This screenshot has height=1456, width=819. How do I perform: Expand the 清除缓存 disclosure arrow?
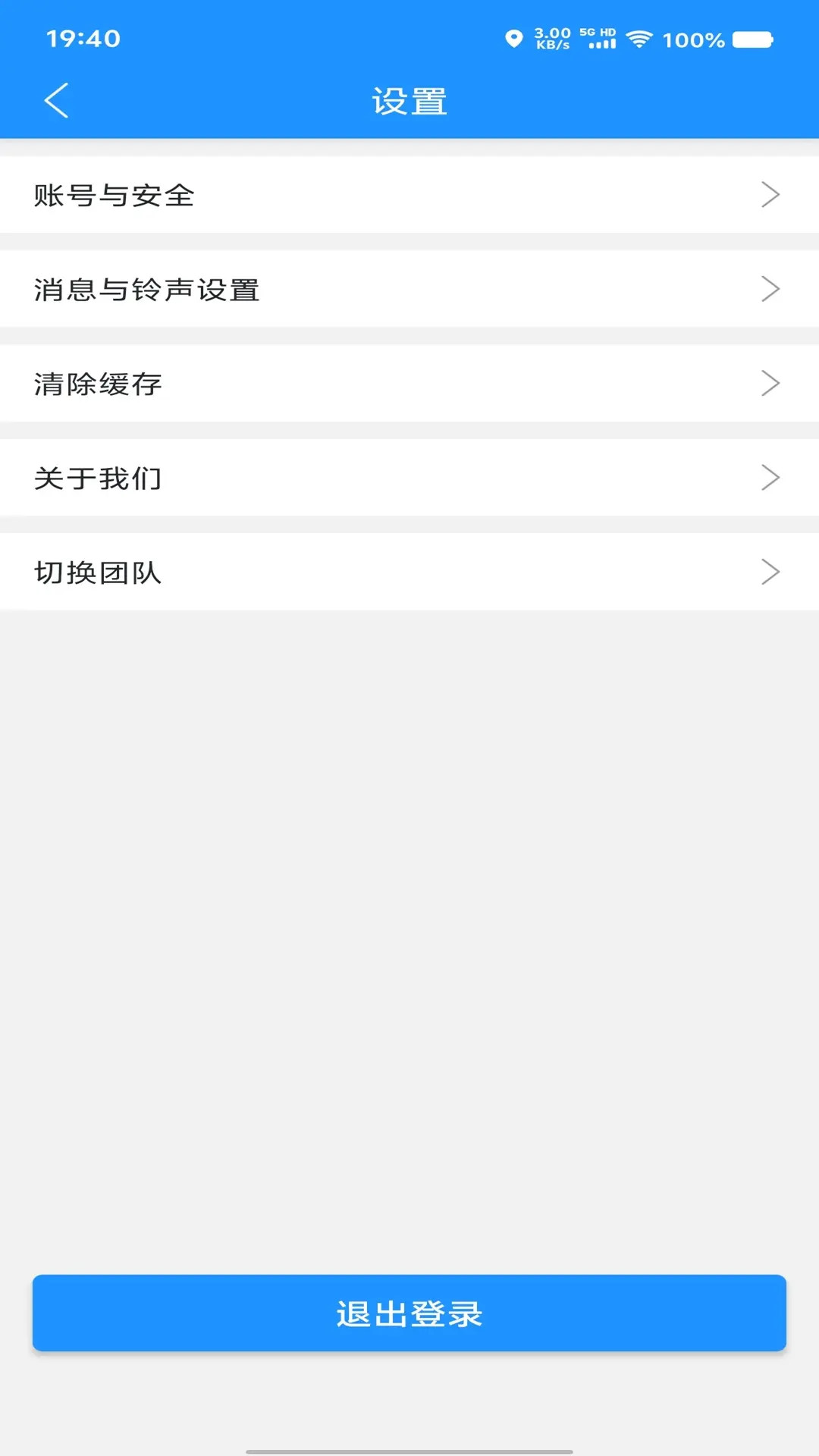point(771,384)
